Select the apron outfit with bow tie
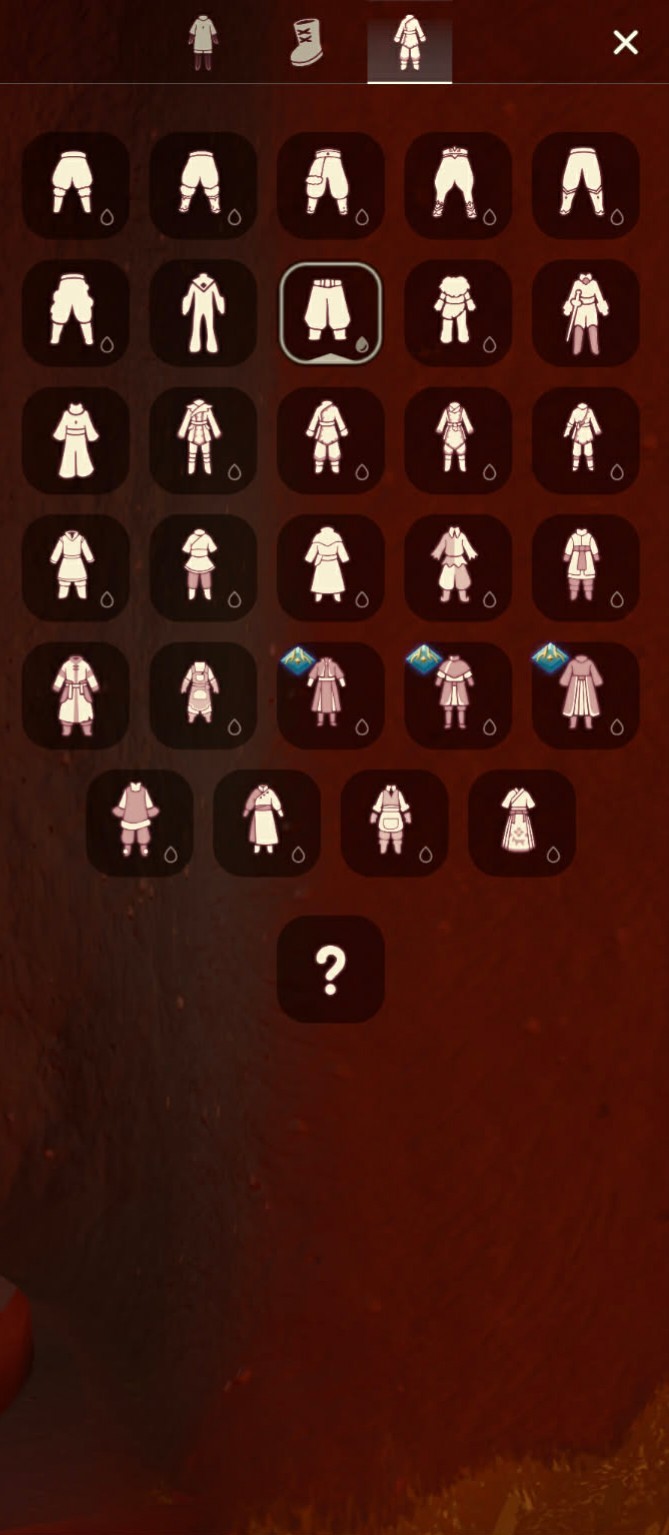669x1535 pixels. 394,822
